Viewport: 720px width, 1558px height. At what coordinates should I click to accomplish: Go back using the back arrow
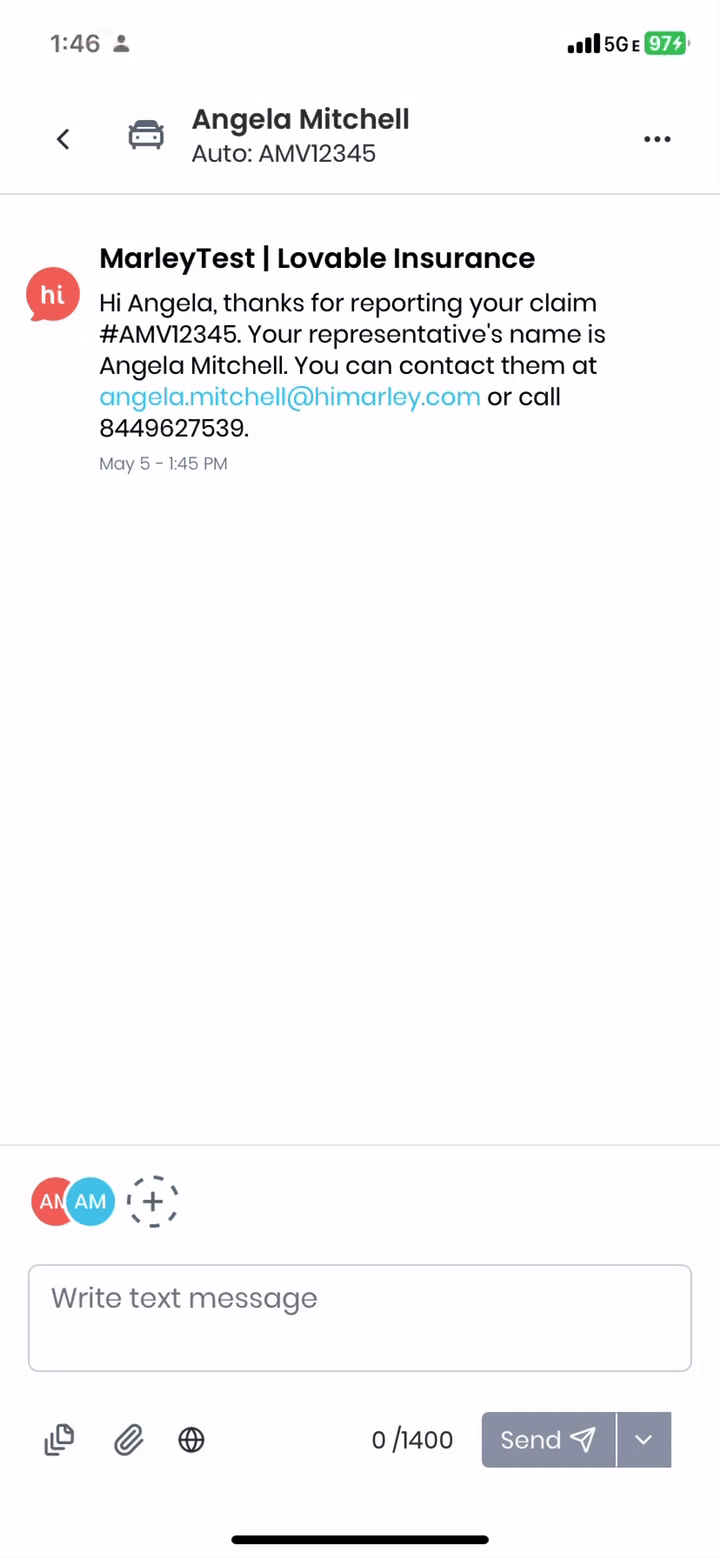(x=63, y=139)
